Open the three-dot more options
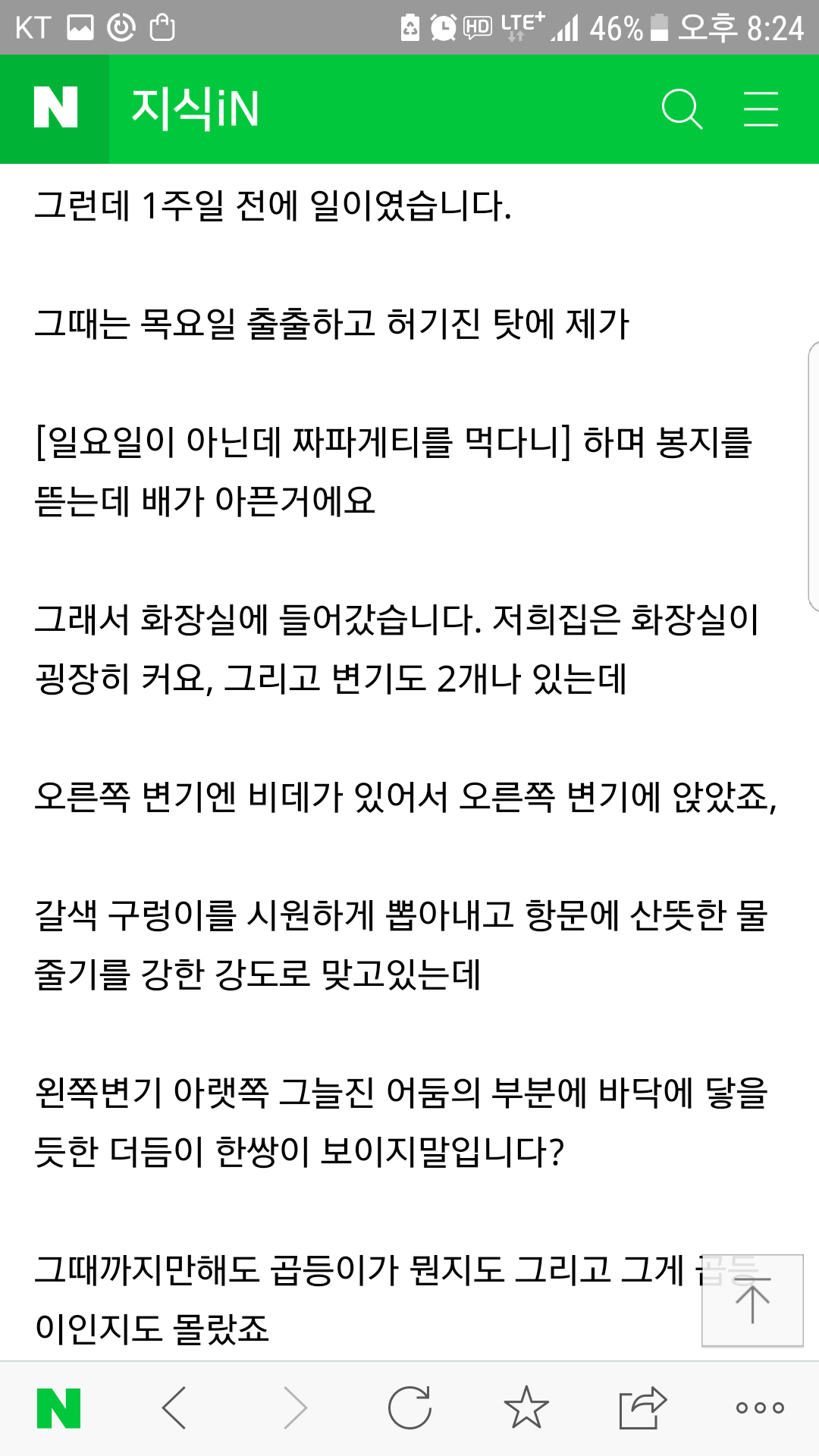Image resolution: width=819 pixels, height=1456 pixels. (x=760, y=1408)
